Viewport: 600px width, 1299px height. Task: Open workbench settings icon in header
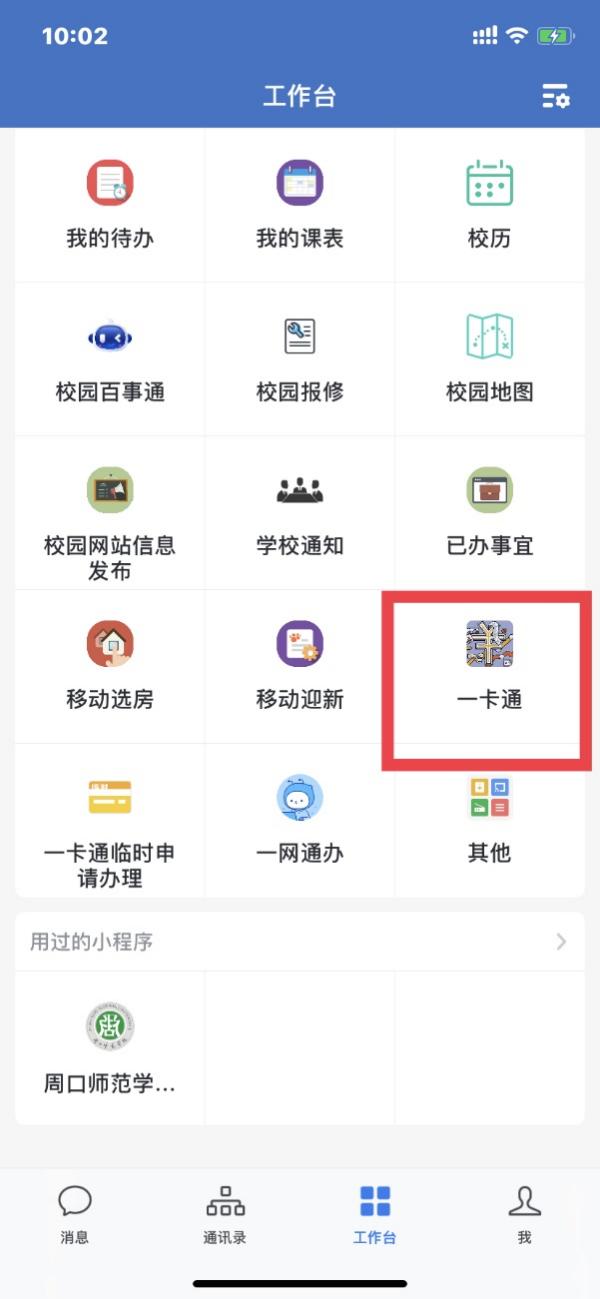pos(555,97)
